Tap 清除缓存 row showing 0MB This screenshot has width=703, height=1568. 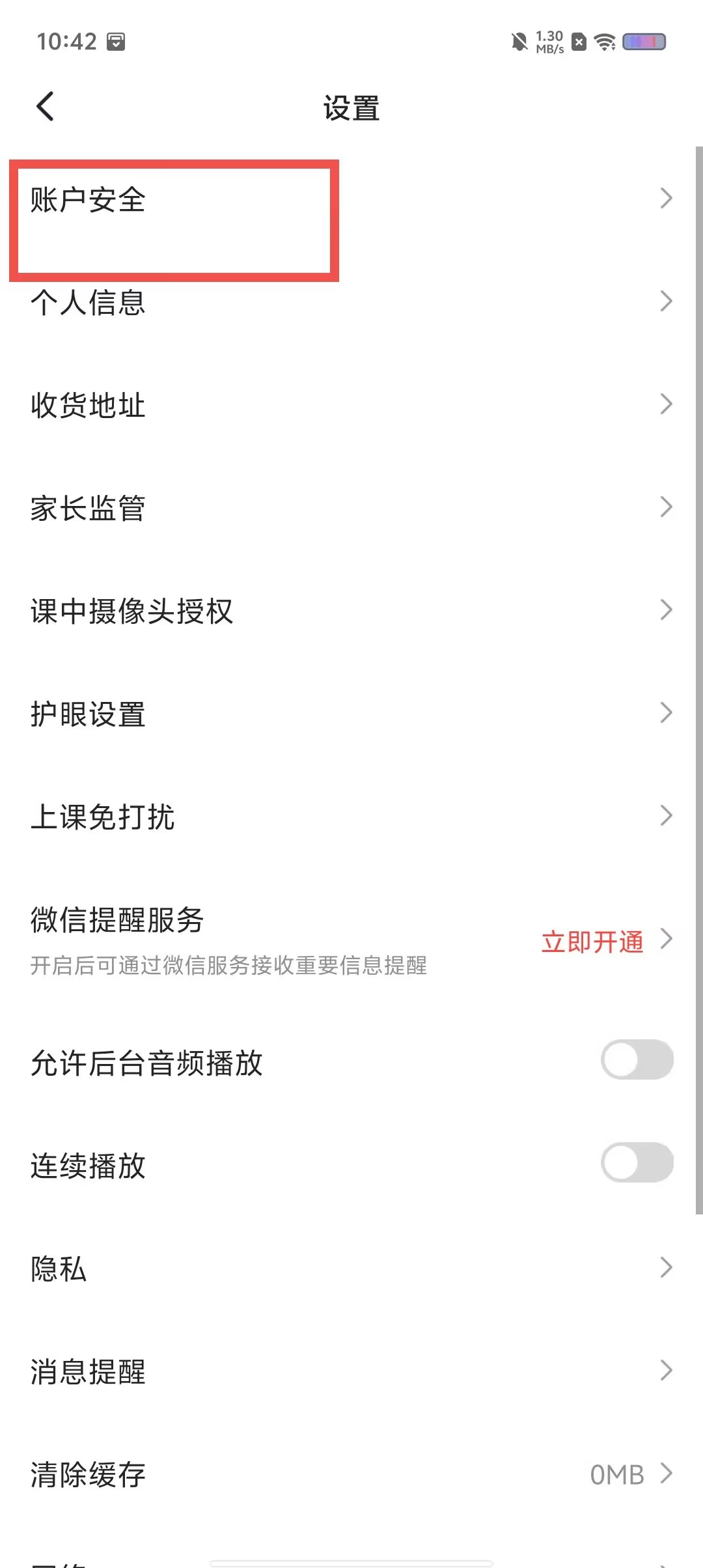(x=351, y=1474)
